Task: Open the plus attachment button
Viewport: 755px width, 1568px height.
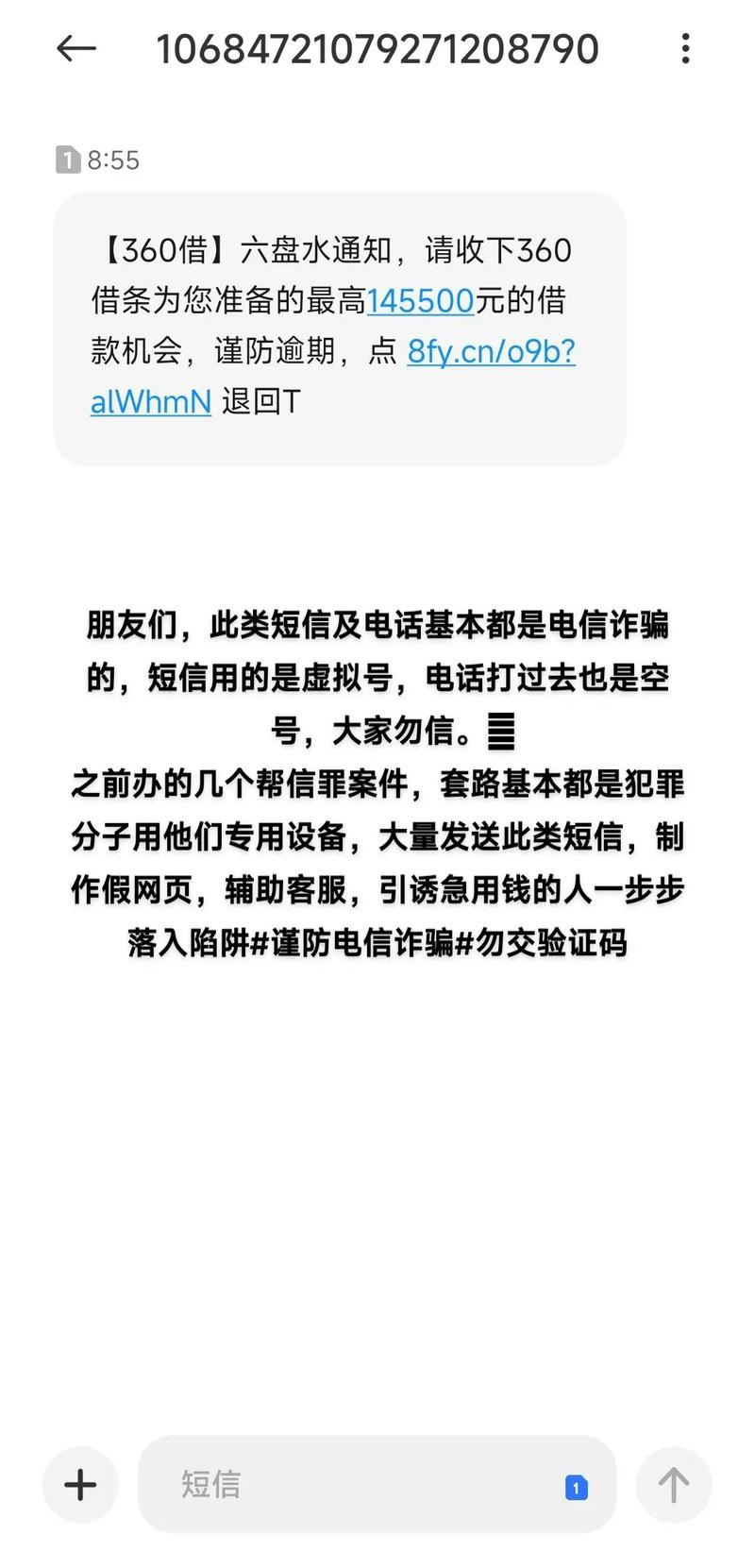Action: [80, 1484]
